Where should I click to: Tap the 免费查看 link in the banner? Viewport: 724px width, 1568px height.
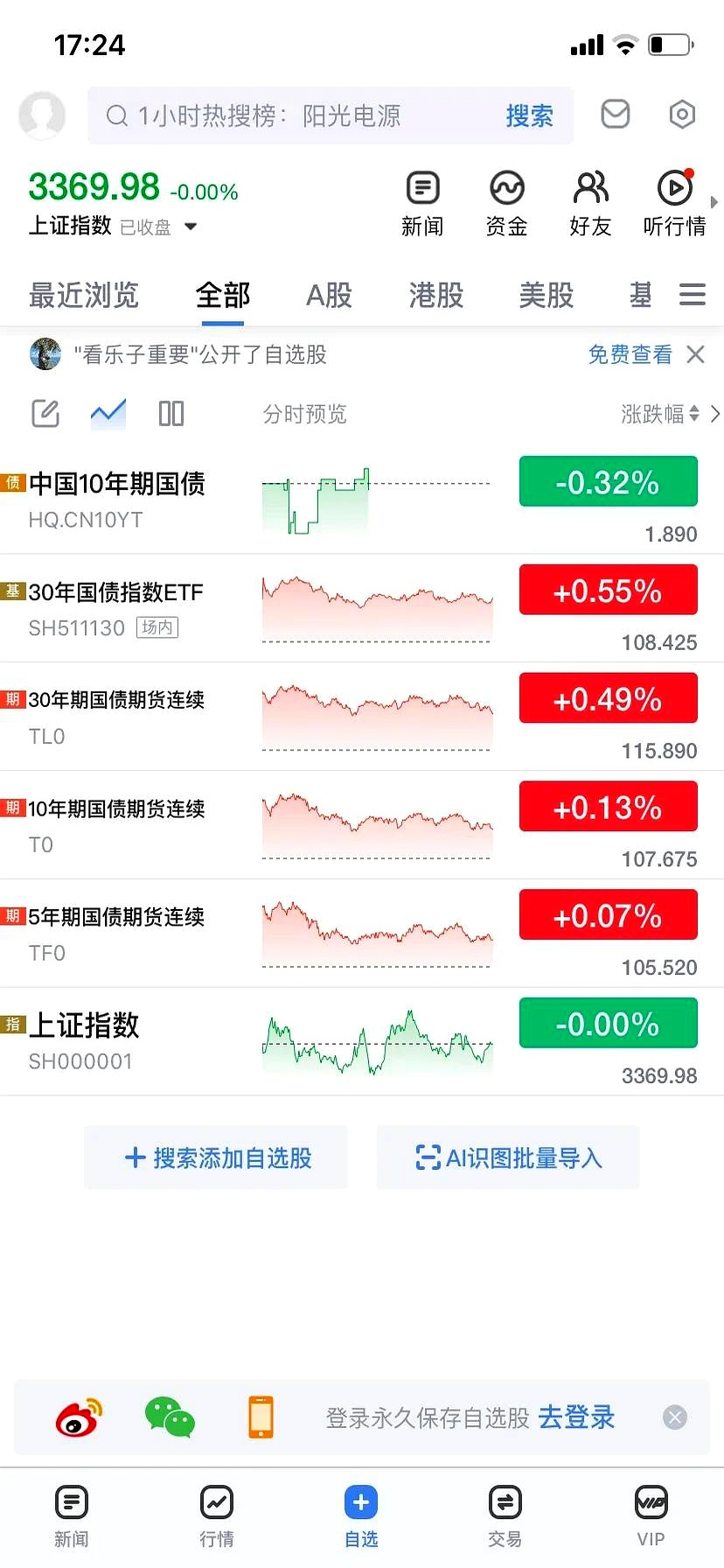tap(629, 354)
